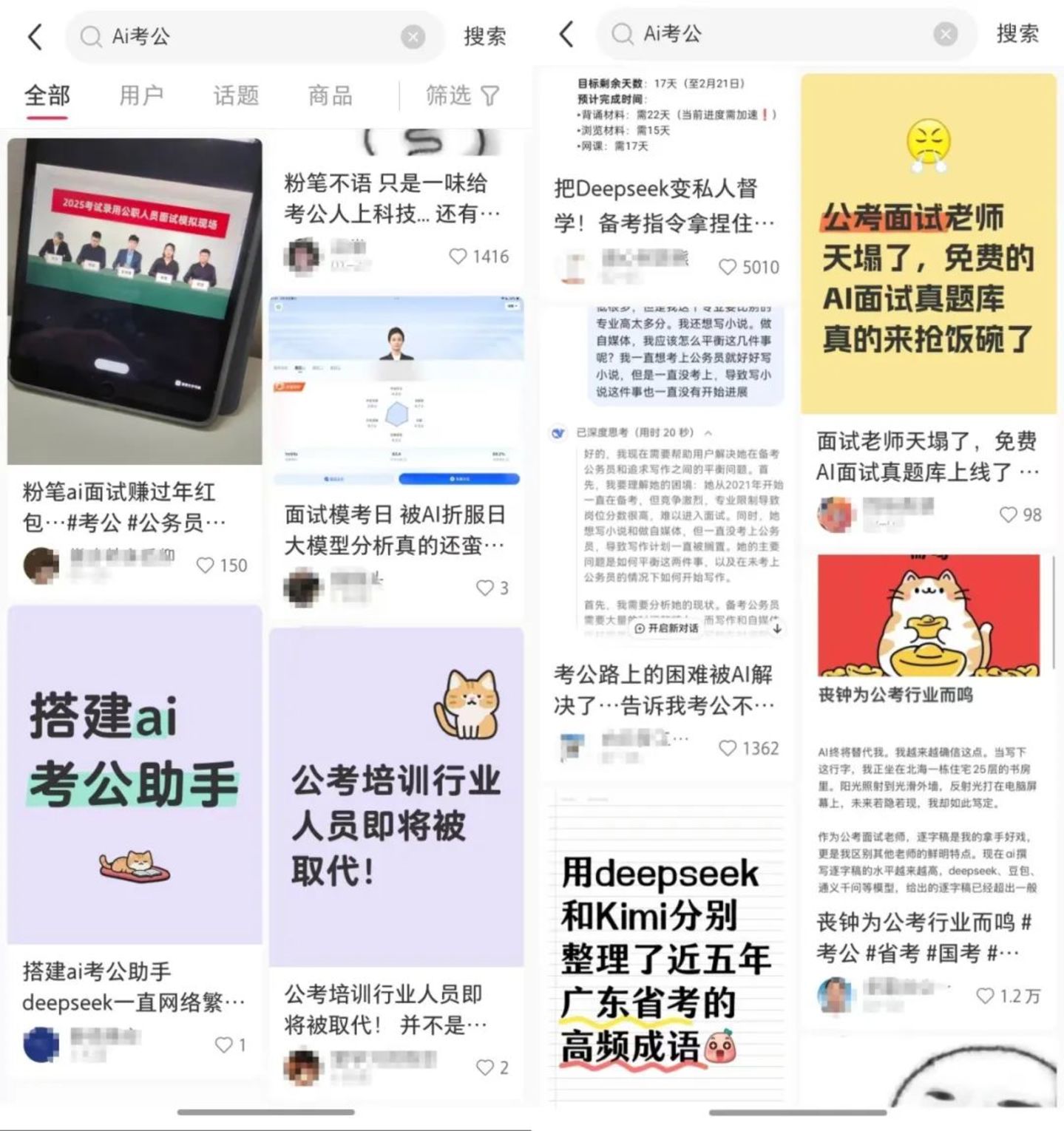Switch to the 商品 tab
The height and width of the screenshot is (1131, 1064).
pos(330,95)
